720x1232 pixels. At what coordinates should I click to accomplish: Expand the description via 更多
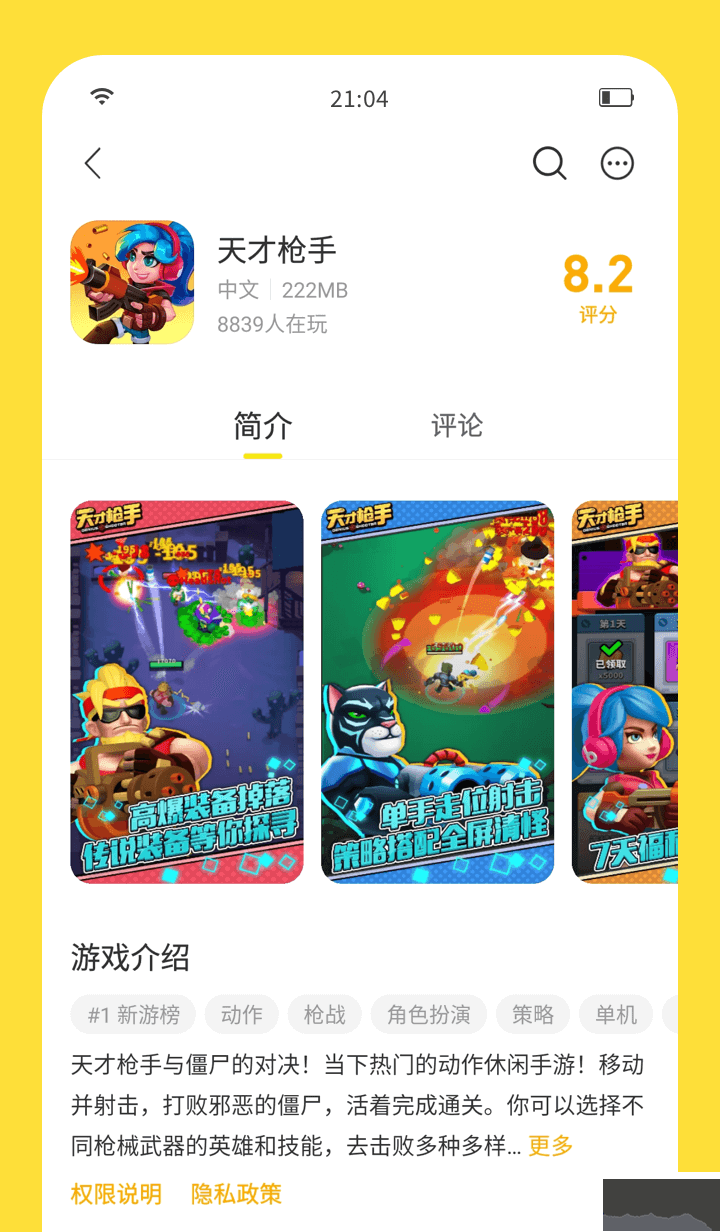point(548,1149)
